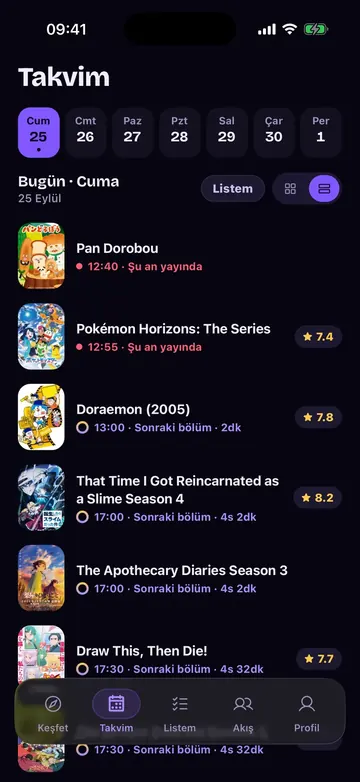The image size is (360, 782).
Task: Switch to Çar 30 date
Action: coord(274,132)
